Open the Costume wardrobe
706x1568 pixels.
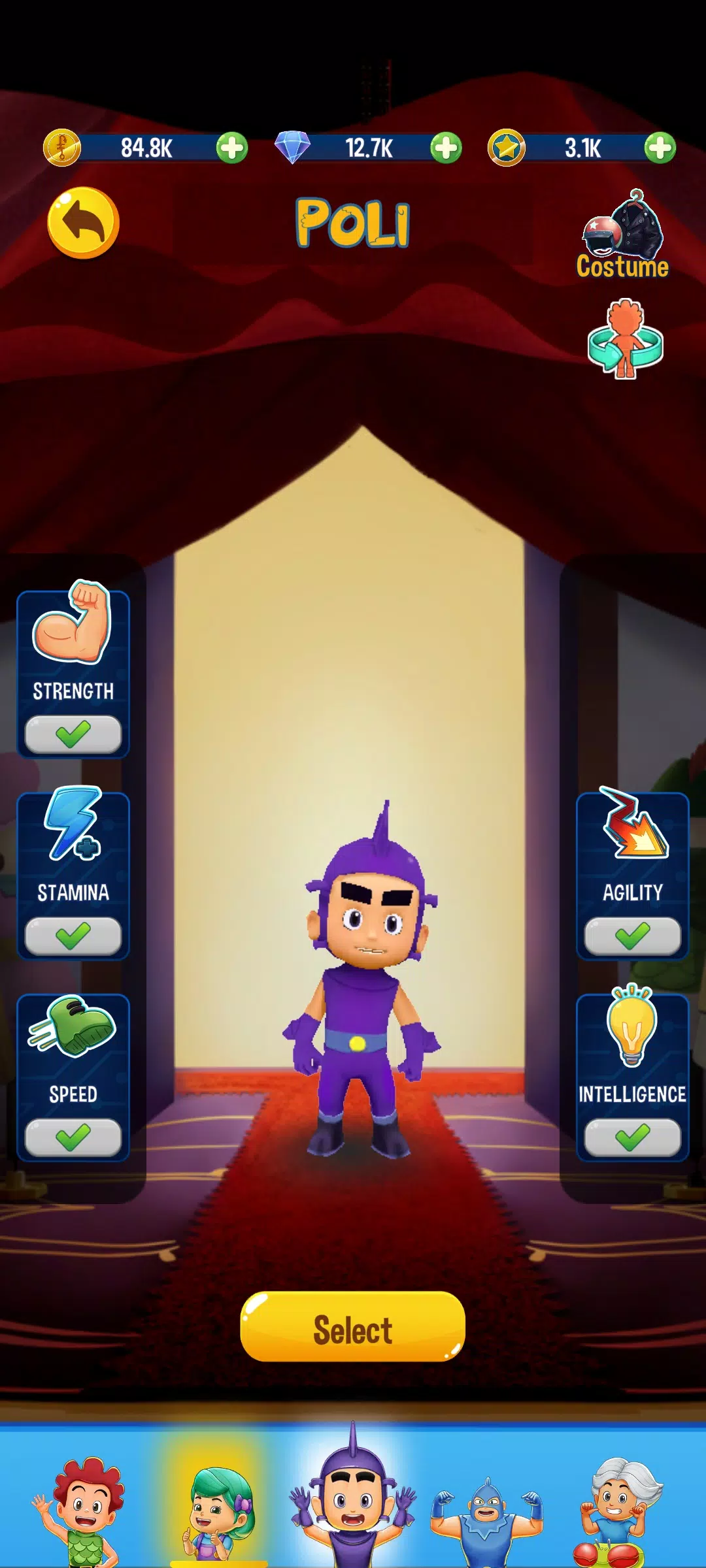(623, 235)
